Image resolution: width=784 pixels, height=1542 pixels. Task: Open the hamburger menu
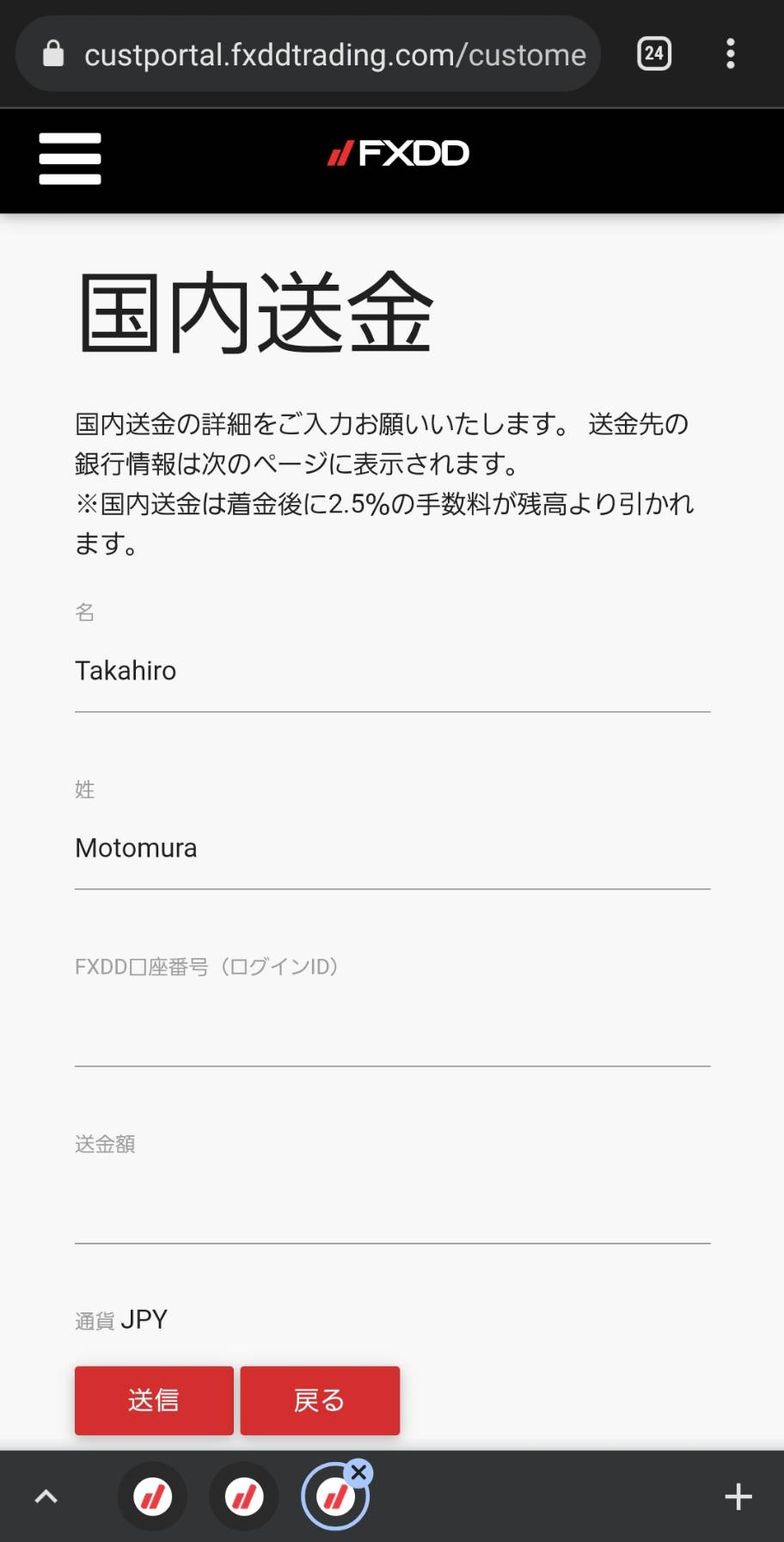tap(70, 158)
